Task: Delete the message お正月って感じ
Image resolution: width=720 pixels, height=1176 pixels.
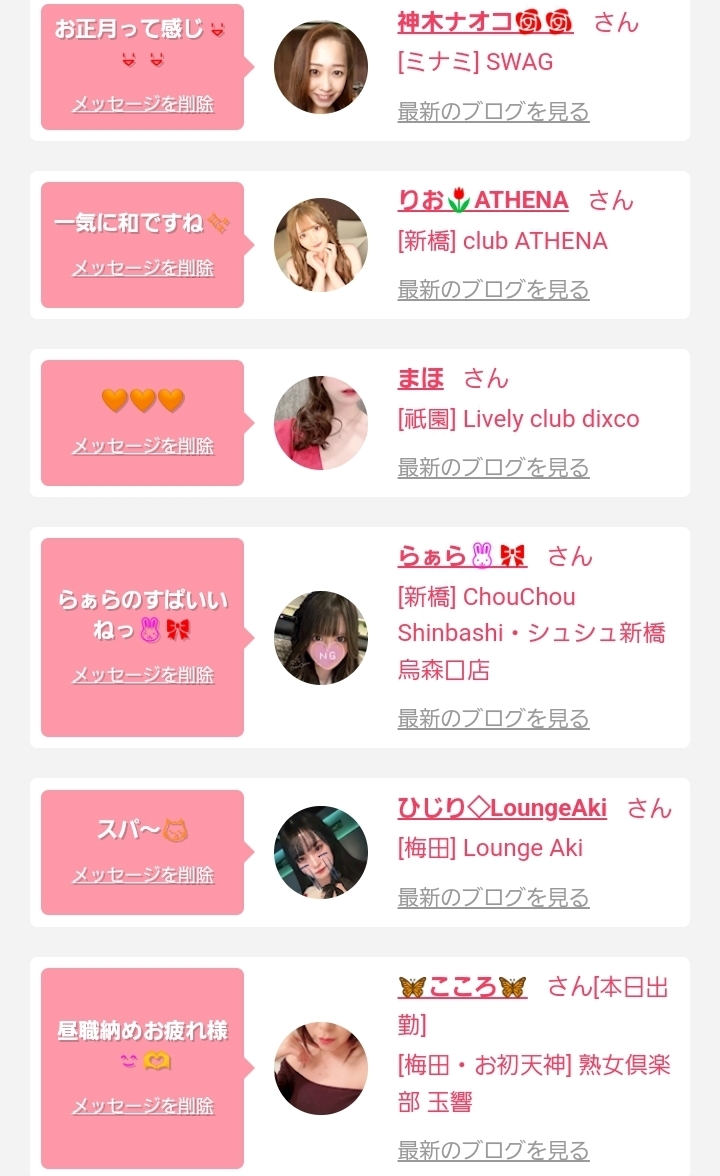Action: (x=143, y=104)
